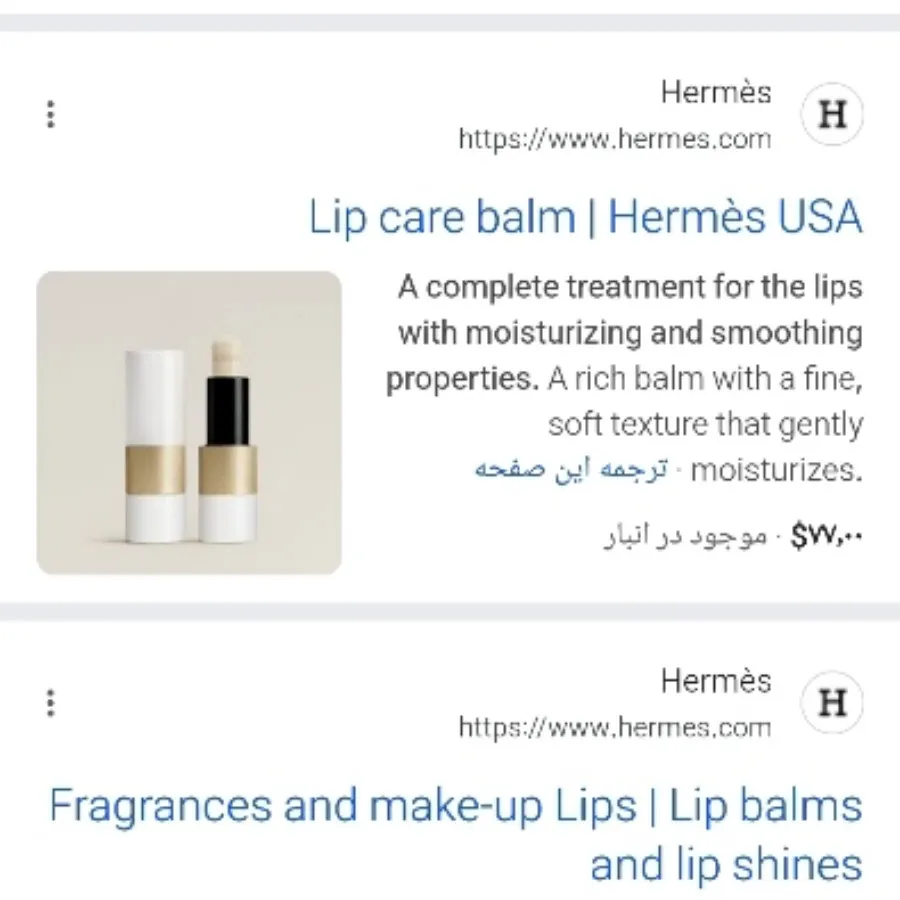
Task: Open the lip balm product thumbnail
Action: coord(189,422)
